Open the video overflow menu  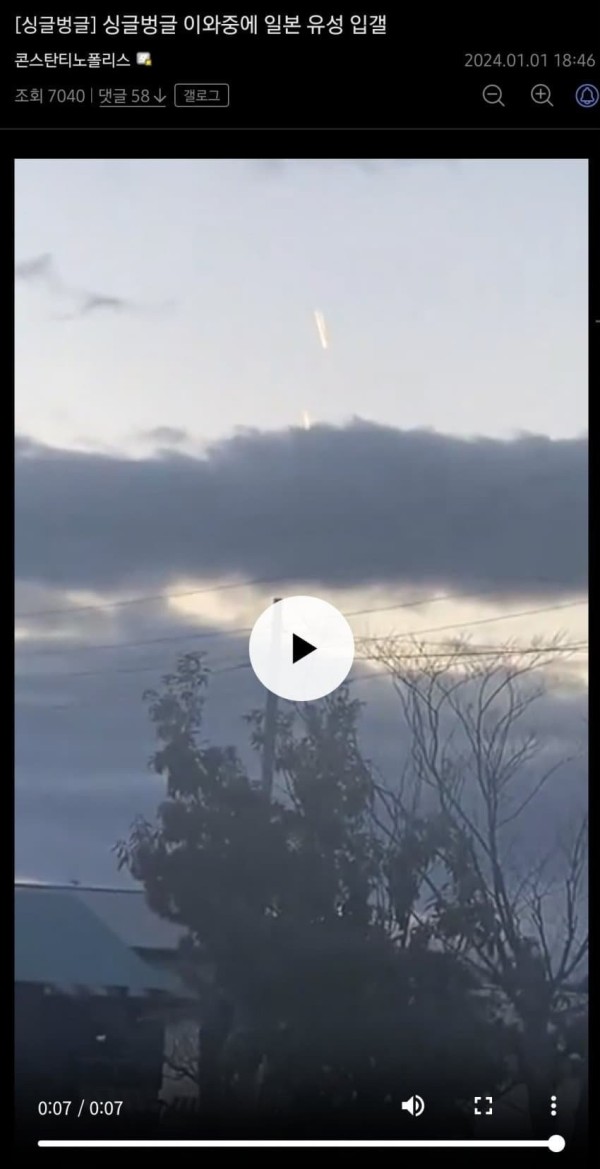(553, 1105)
